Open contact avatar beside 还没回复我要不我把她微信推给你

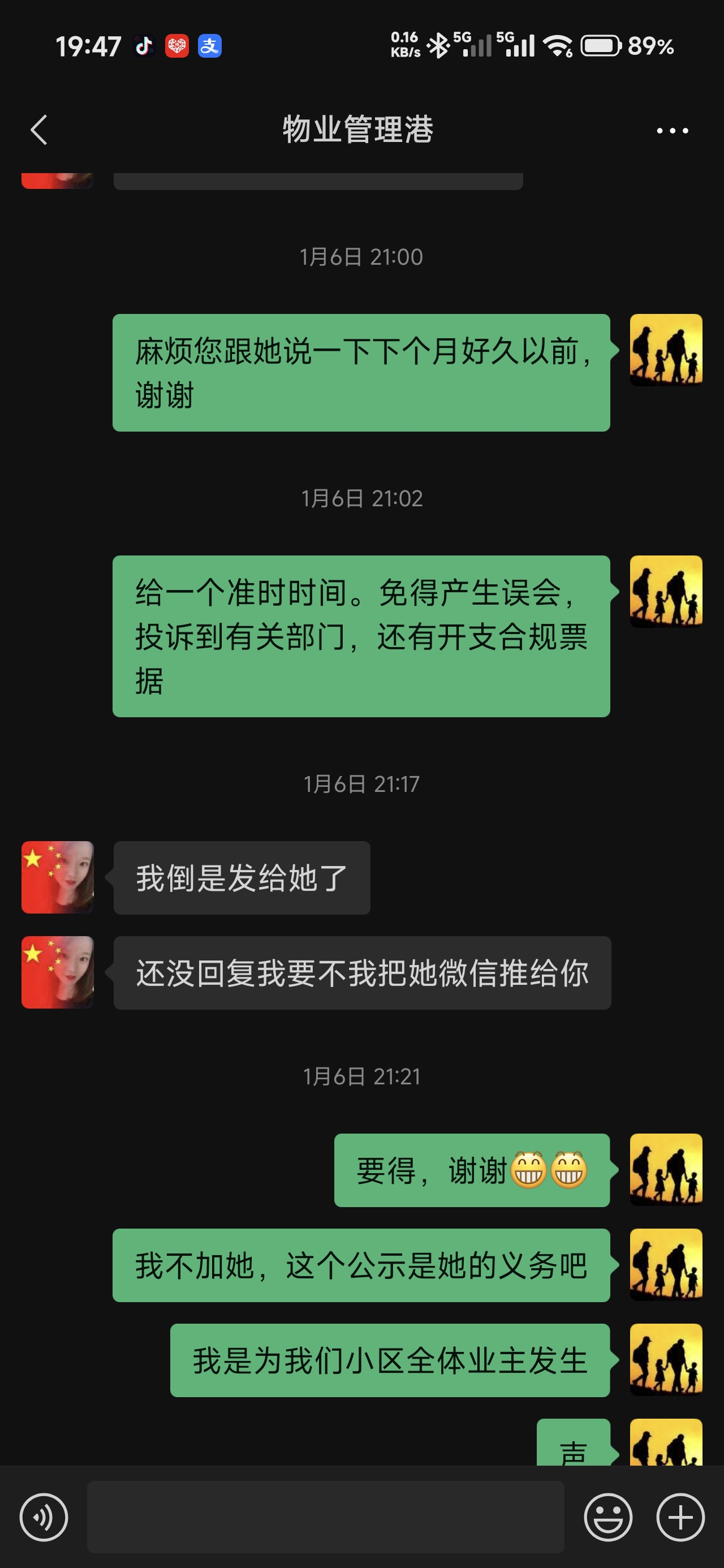pyautogui.click(x=58, y=972)
